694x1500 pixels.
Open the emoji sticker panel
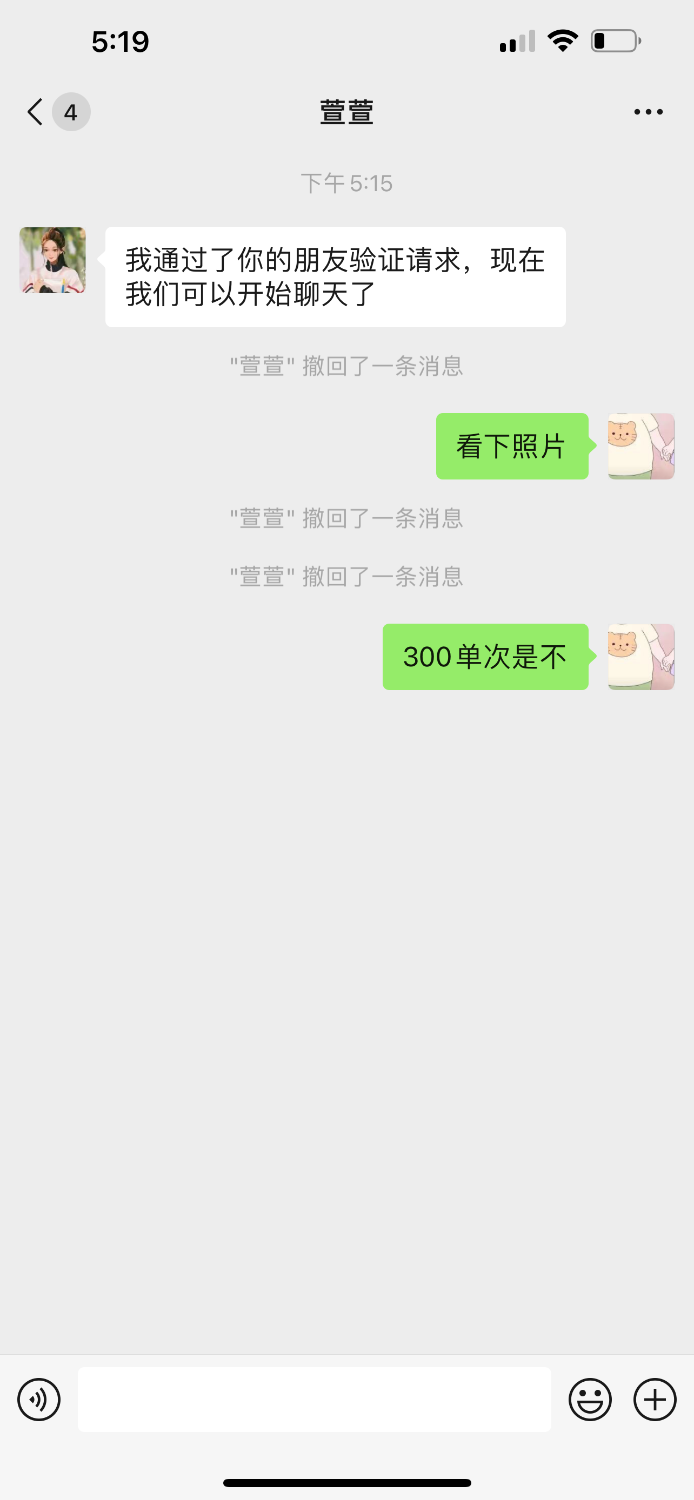pyautogui.click(x=590, y=1399)
